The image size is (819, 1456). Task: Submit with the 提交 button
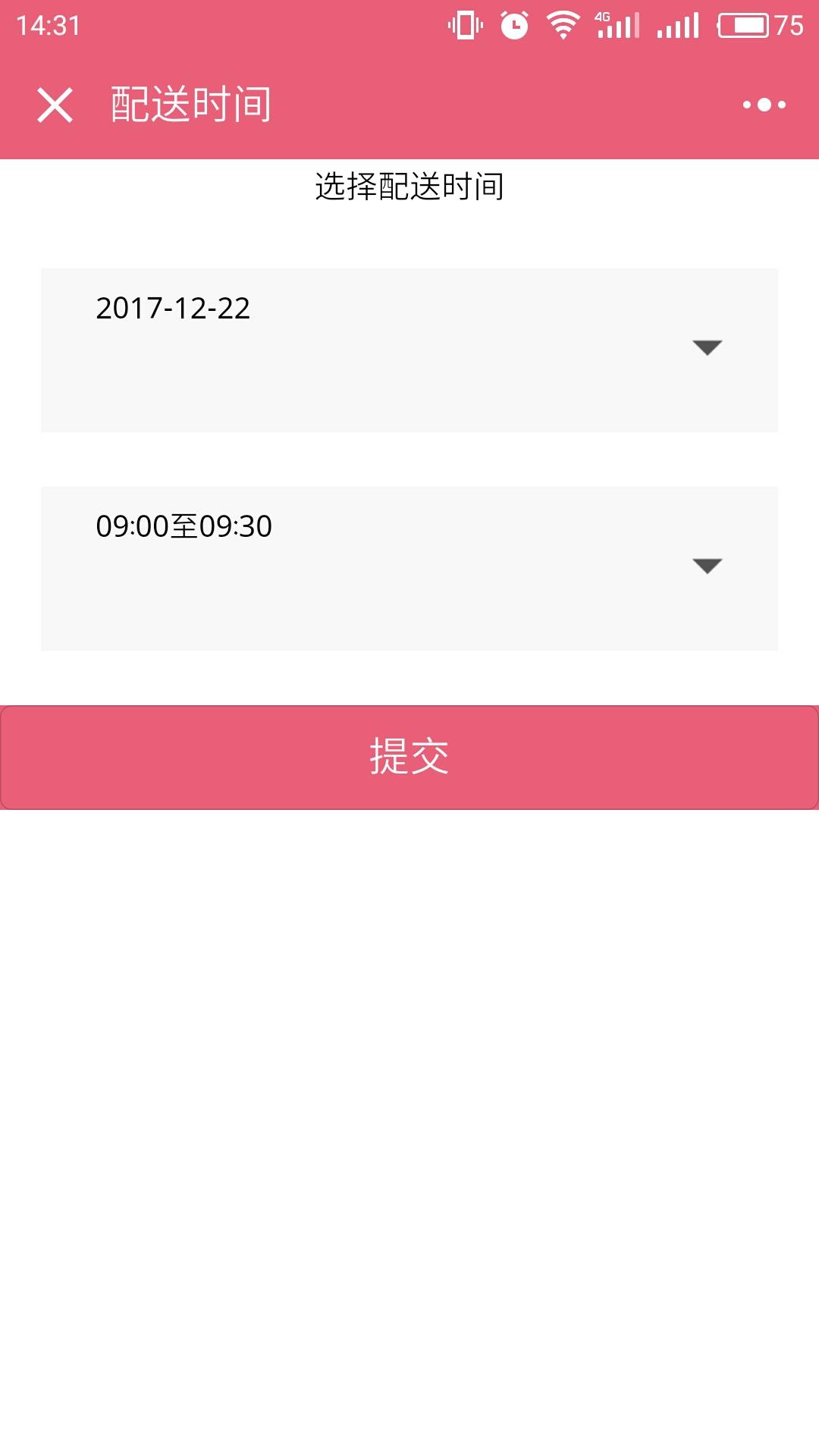tap(409, 757)
